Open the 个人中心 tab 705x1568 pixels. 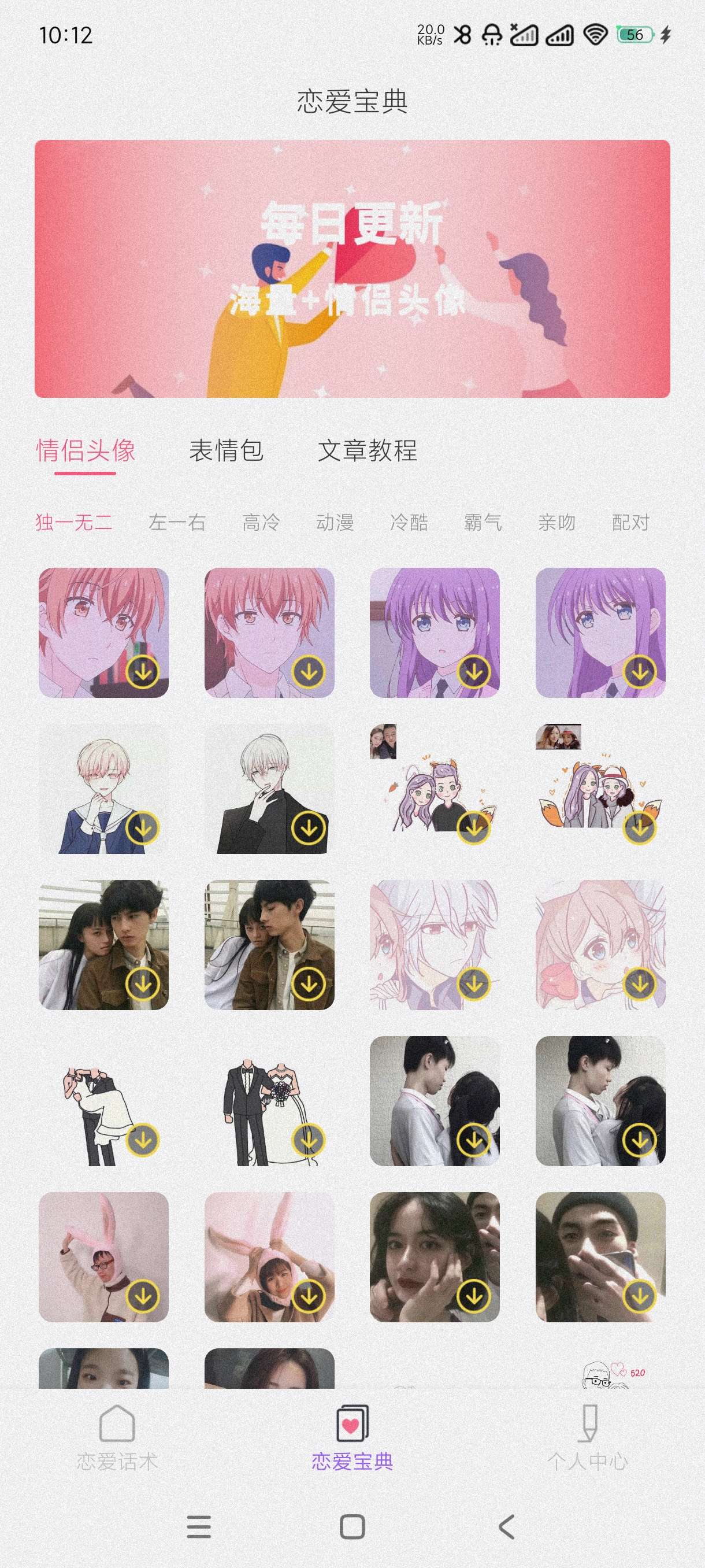(x=587, y=1437)
